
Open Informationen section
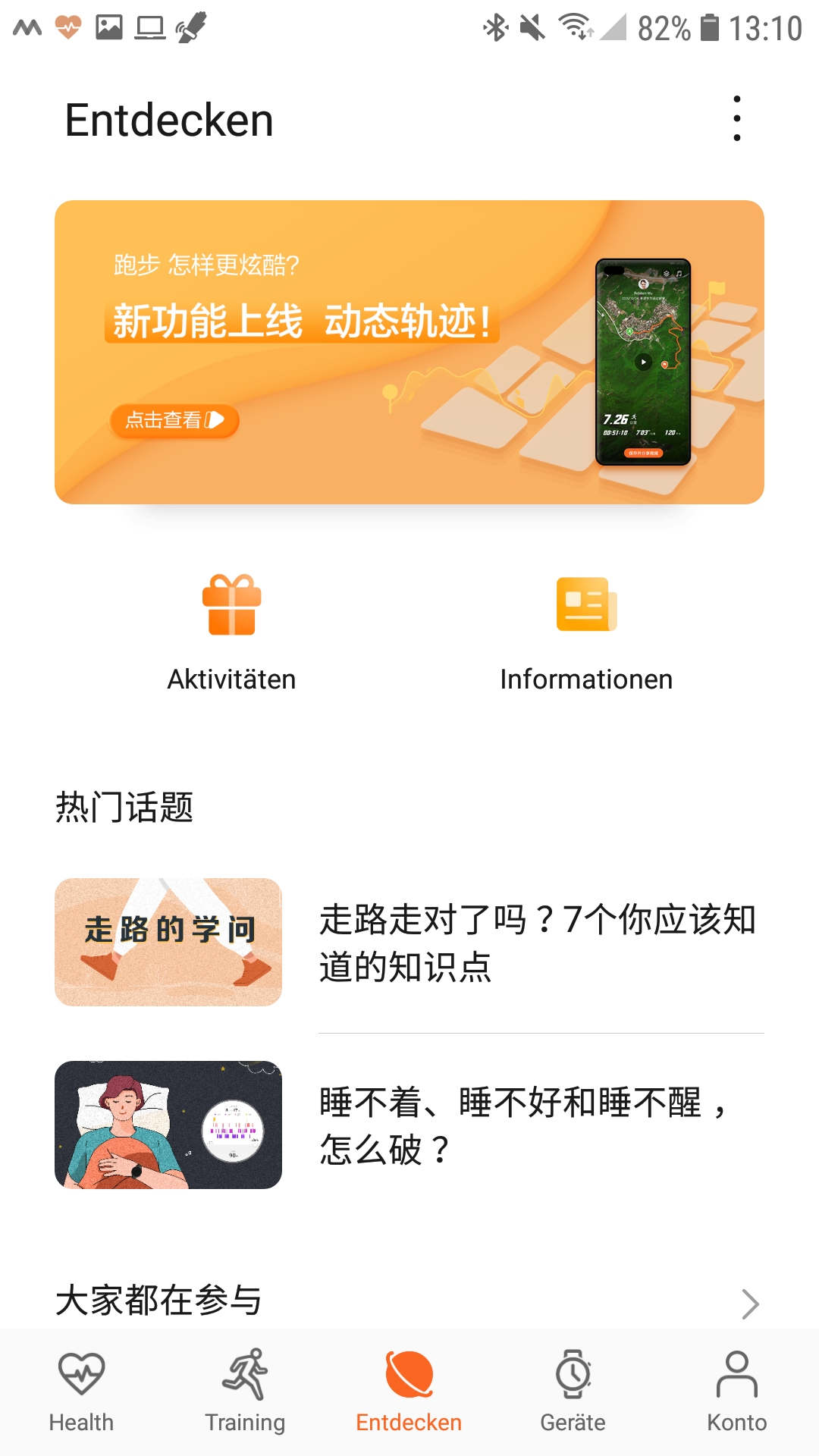point(586,633)
